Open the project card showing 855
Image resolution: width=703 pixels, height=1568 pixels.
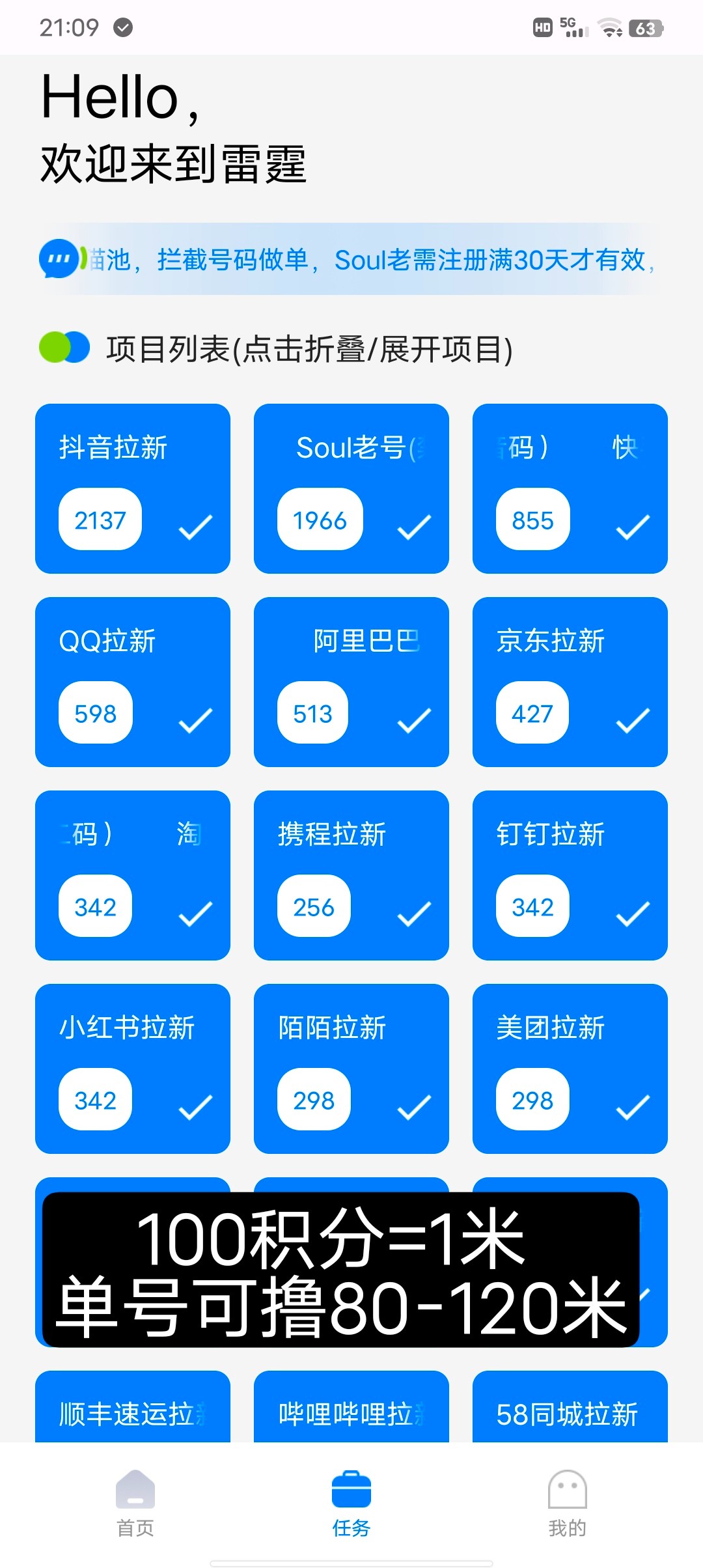(x=570, y=488)
